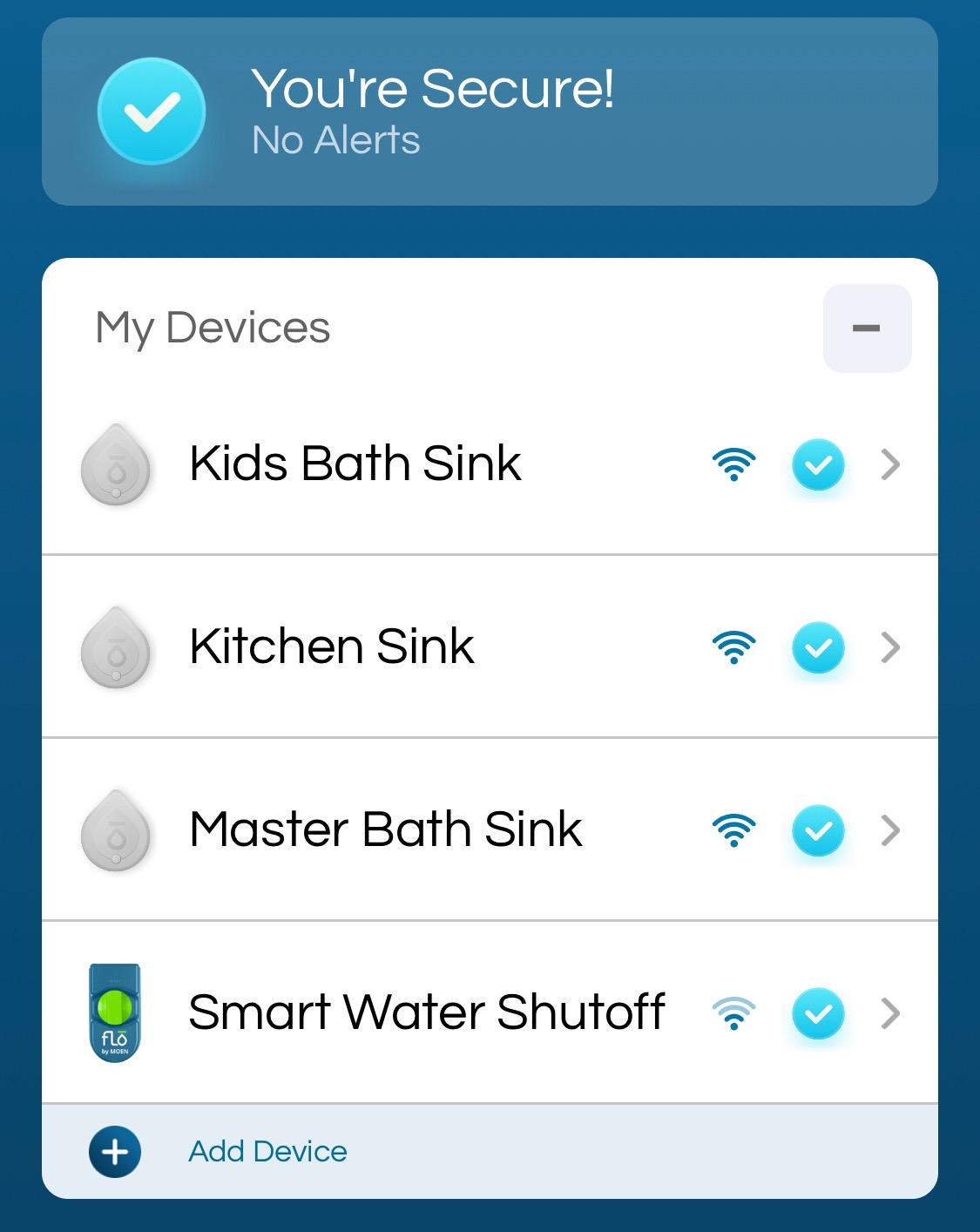Image resolution: width=980 pixels, height=1232 pixels.
Task: Toggle the status checkmark for Smart Water Shutoff
Action: [818, 1013]
